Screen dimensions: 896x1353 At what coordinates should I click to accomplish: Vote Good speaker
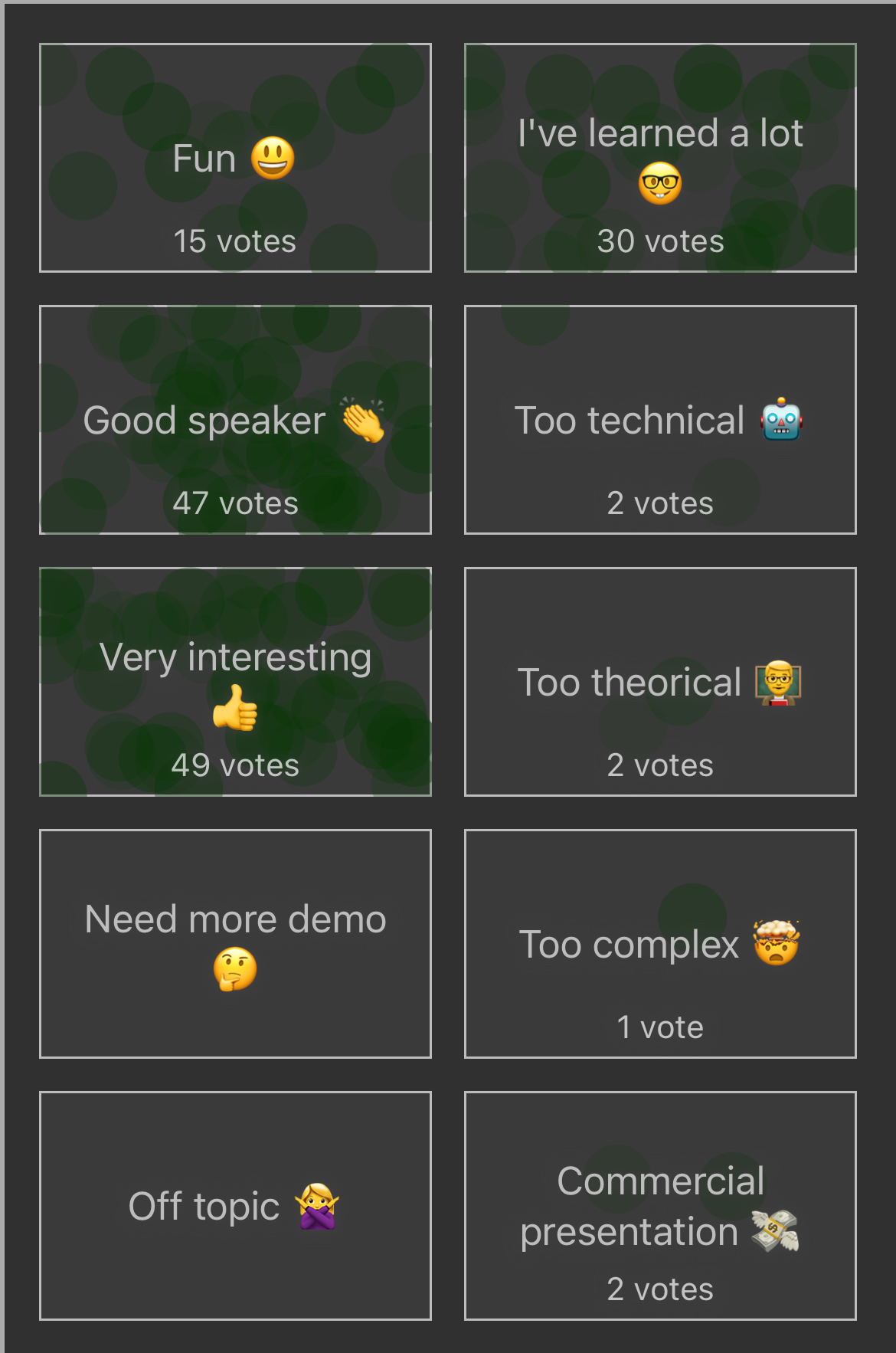click(x=235, y=420)
